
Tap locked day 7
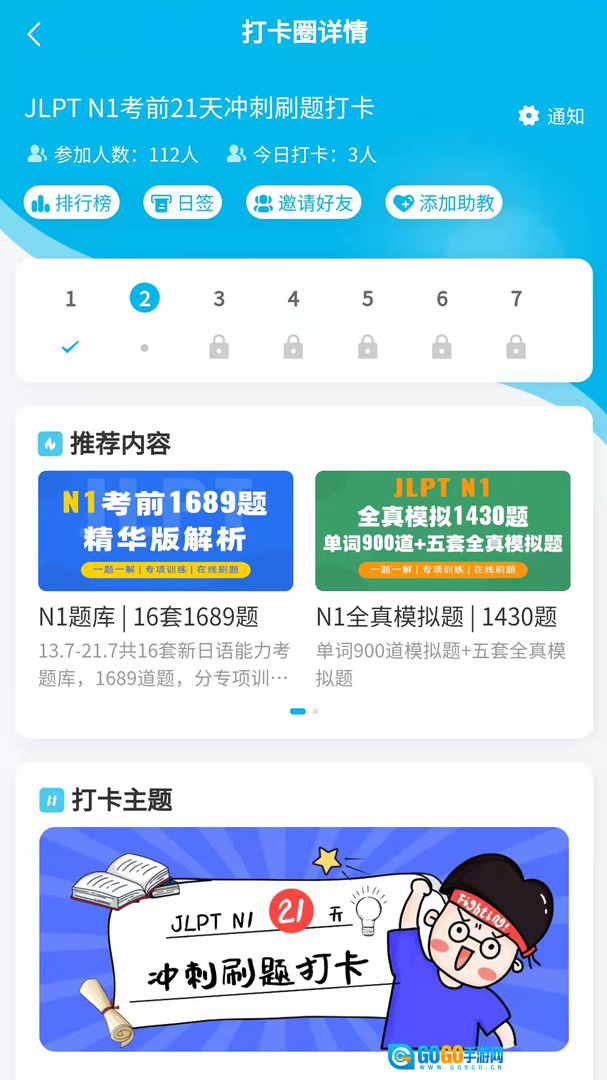pyautogui.click(x=516, y=321)
